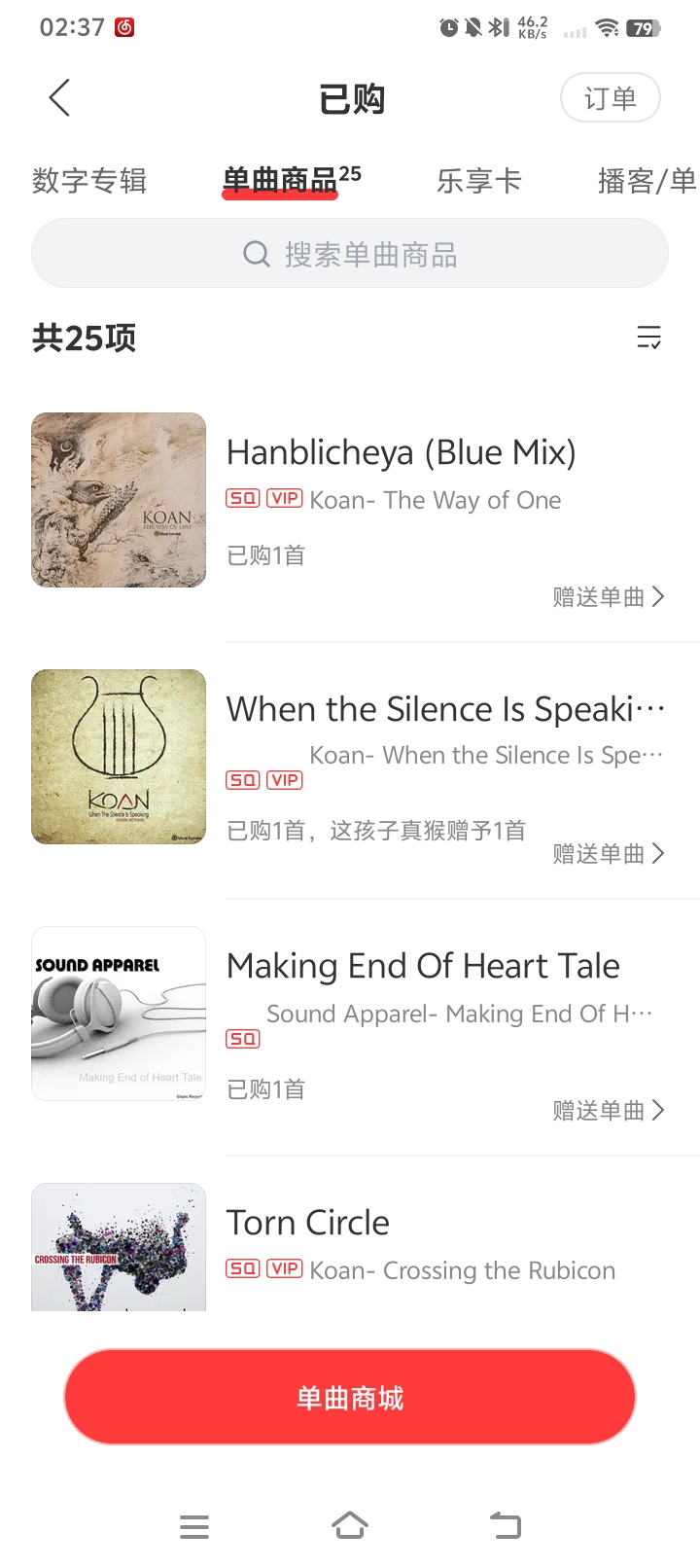
Task: Switch to the 数字专辑 tab
Action: pos(89,181)
